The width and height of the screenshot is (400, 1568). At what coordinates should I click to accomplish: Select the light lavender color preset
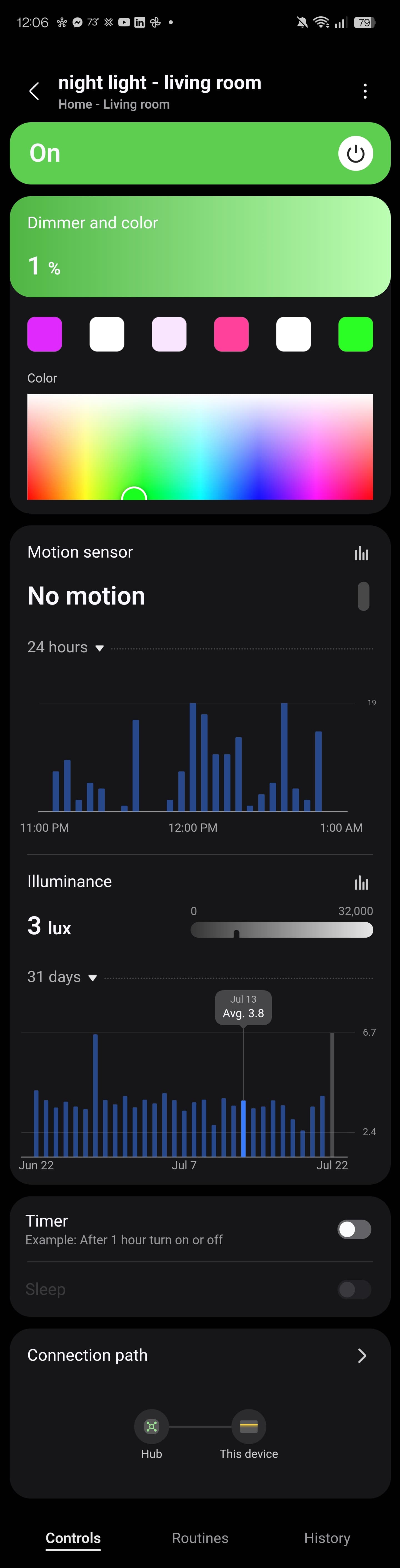pyautogui.click(x=169, y=334)
